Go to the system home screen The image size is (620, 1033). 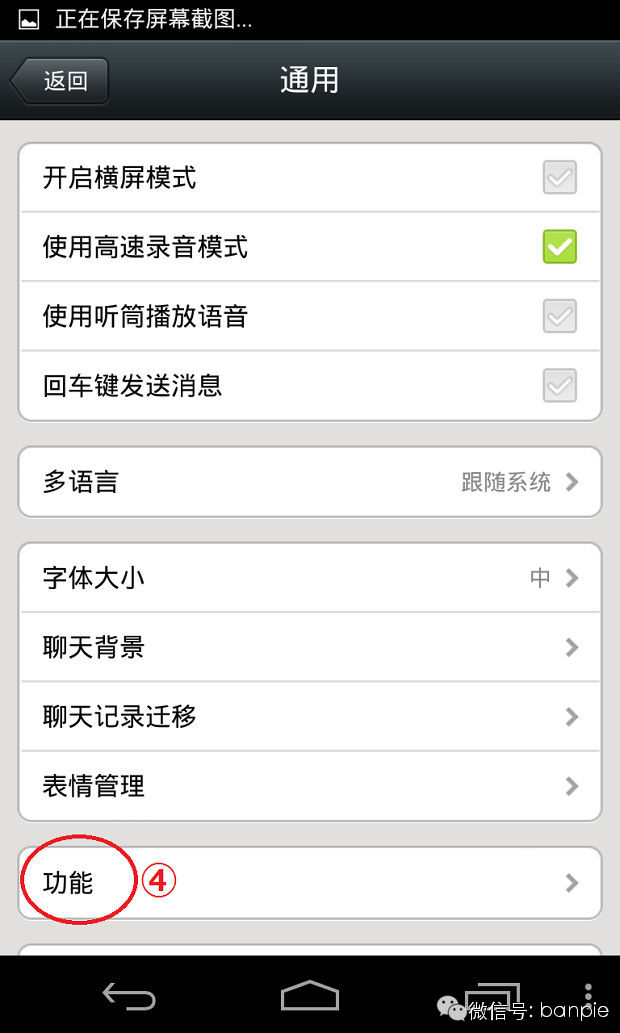tap(310, 996)
